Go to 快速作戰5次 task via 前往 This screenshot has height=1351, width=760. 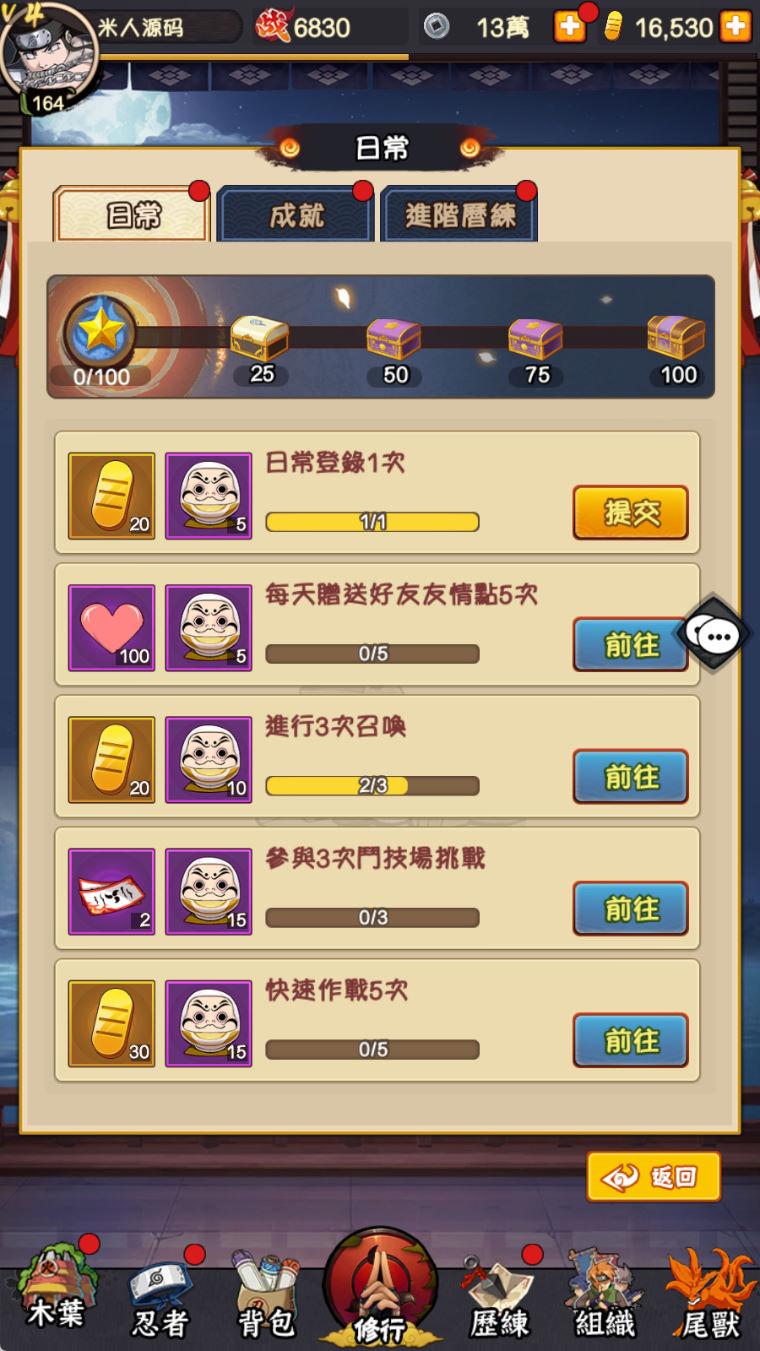coord(630,1041)
